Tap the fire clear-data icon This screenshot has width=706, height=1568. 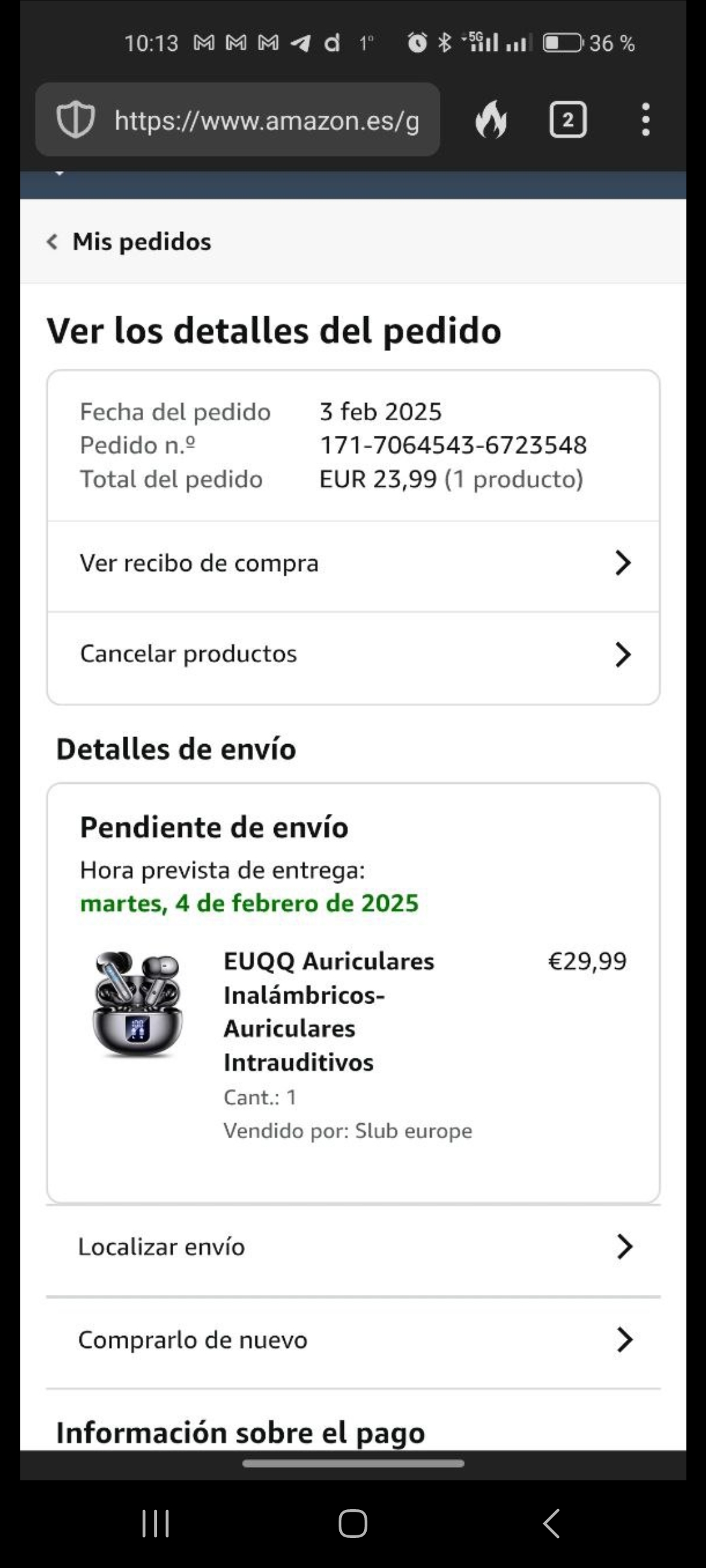pyautogui.click(x=491, y=120)
